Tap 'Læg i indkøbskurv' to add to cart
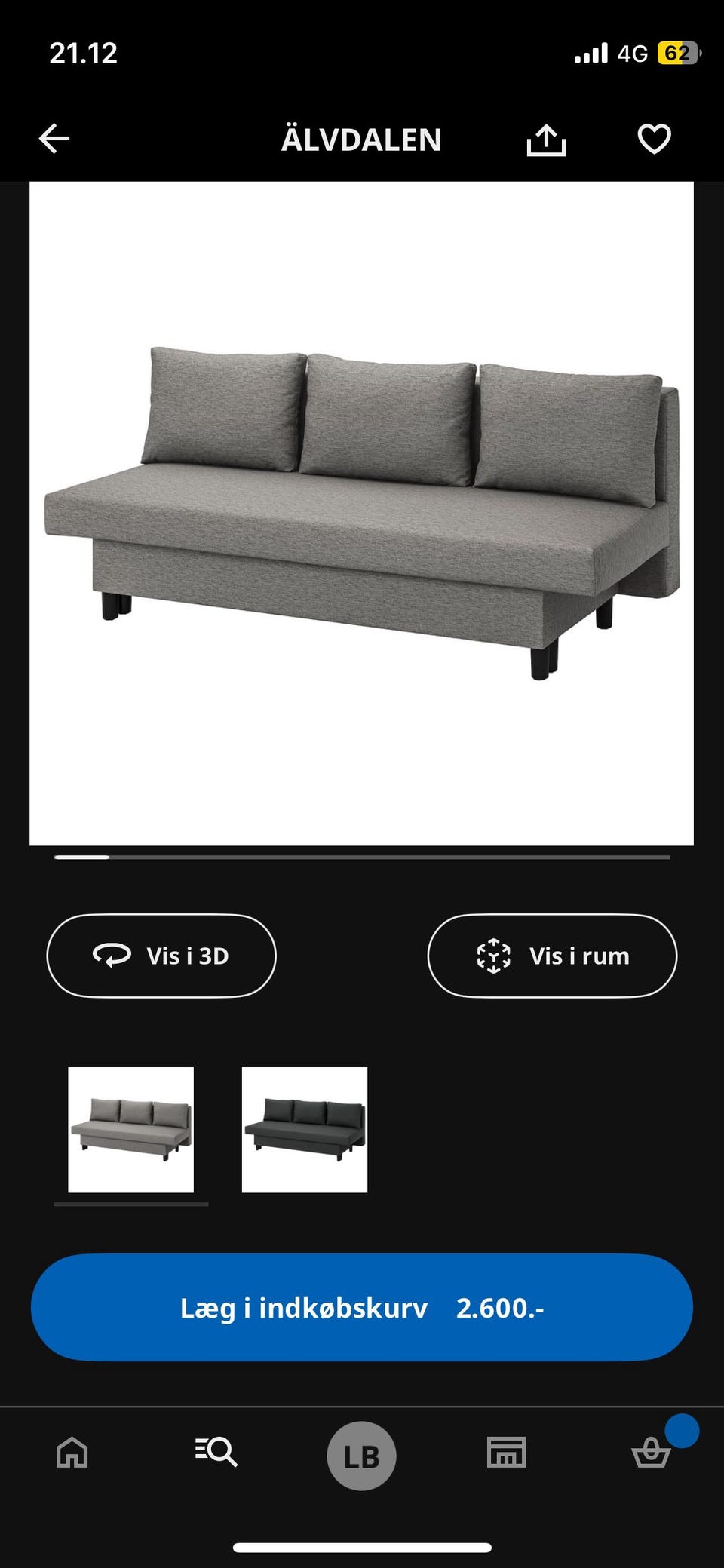The width and height of the screenshot is (724, 1568). (362, 1307)
